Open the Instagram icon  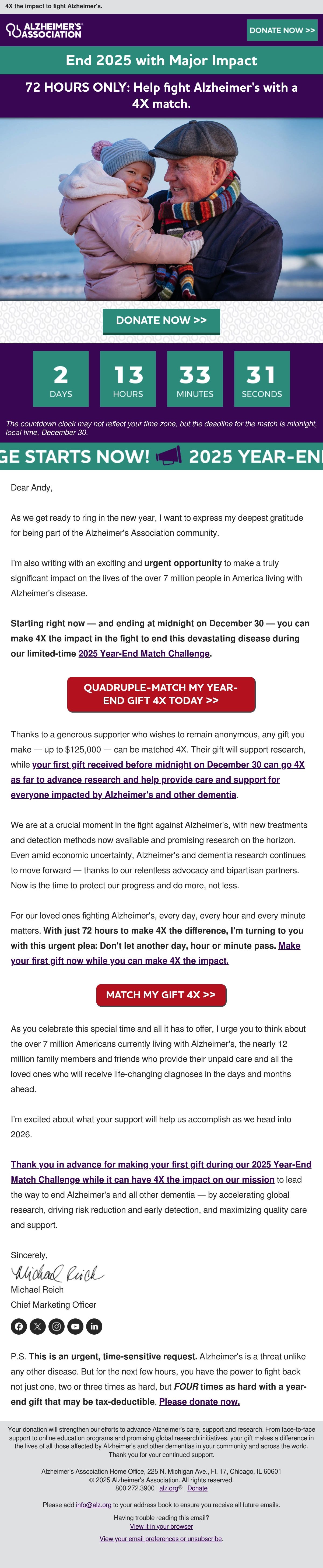coord(57,1326)
